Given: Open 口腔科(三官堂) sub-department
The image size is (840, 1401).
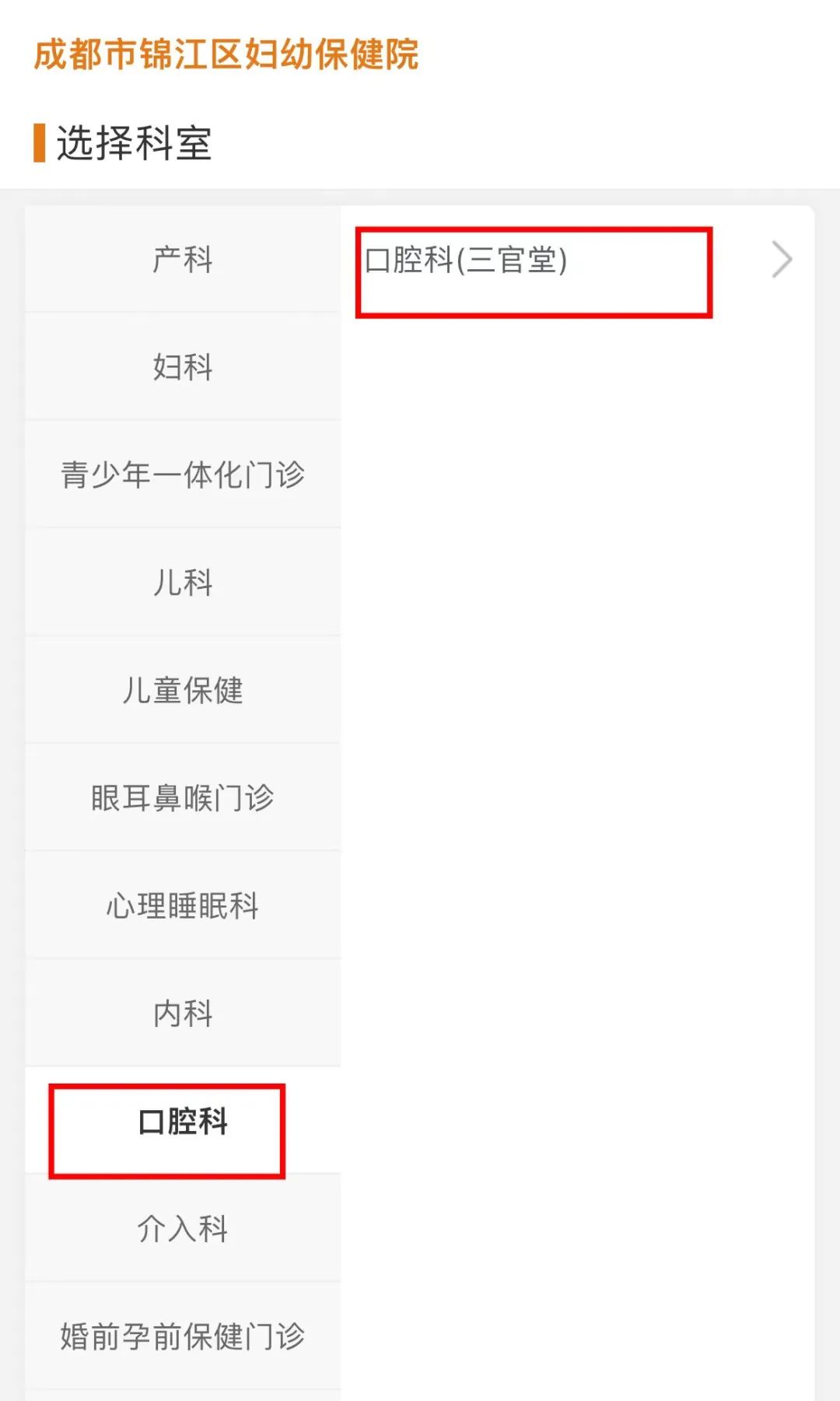Looking at the screenshot, I should [x=576, y=261].
